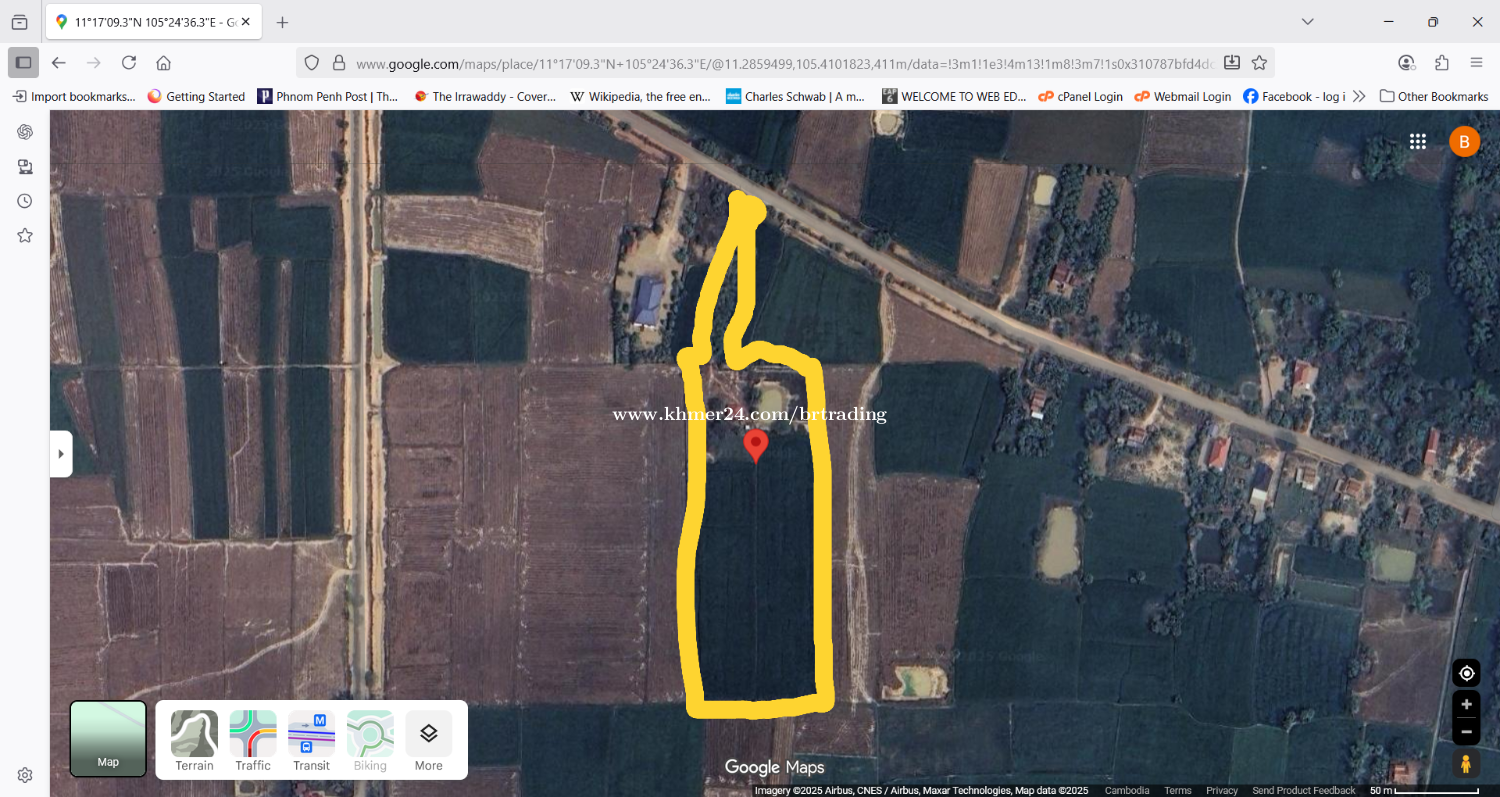The width and height of the screenshot is (1500, 797).
Task: Expand the collapsed side panel
Action: tap(61, 454)
